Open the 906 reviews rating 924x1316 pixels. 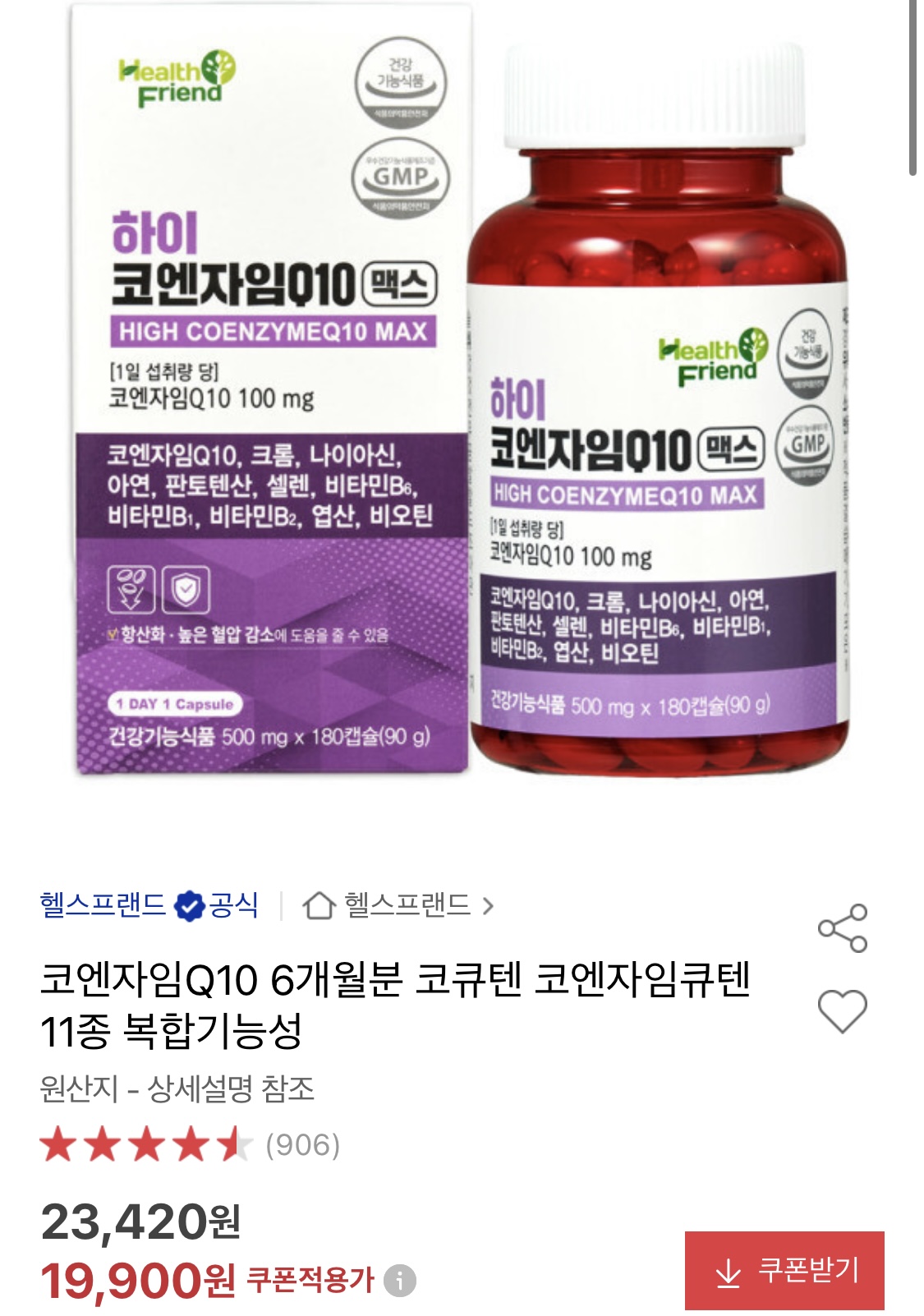[189, 1144]
